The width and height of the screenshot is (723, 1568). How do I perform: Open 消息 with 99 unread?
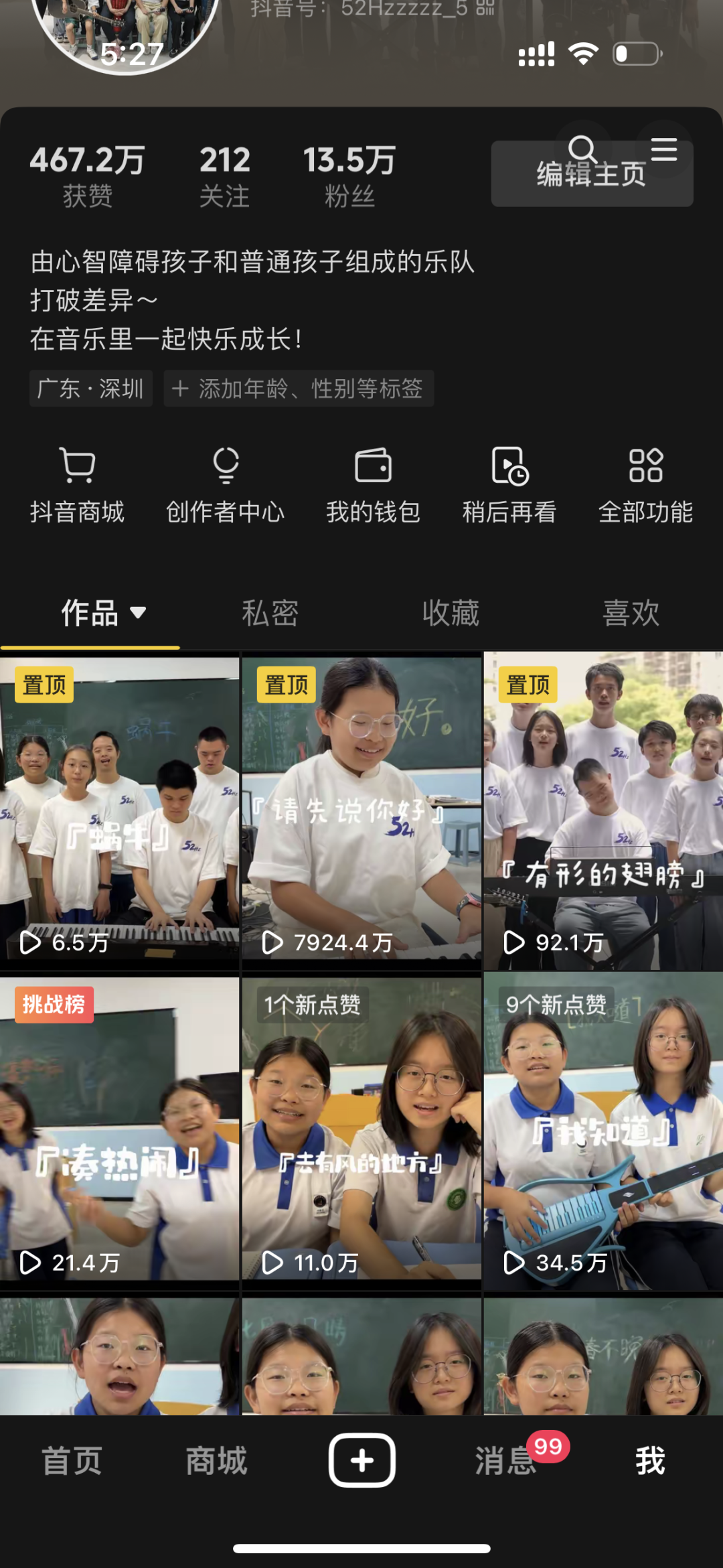pyautogui.click(x=507, y=1461)
